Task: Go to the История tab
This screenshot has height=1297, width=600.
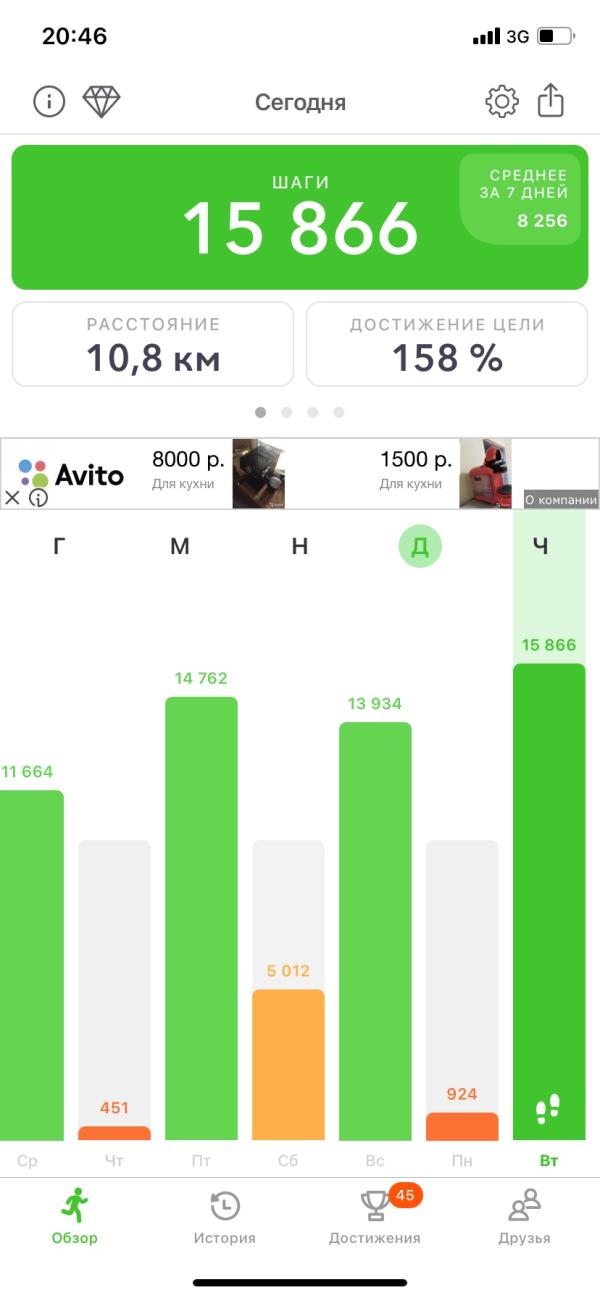Action: [x=225, y=1217]
